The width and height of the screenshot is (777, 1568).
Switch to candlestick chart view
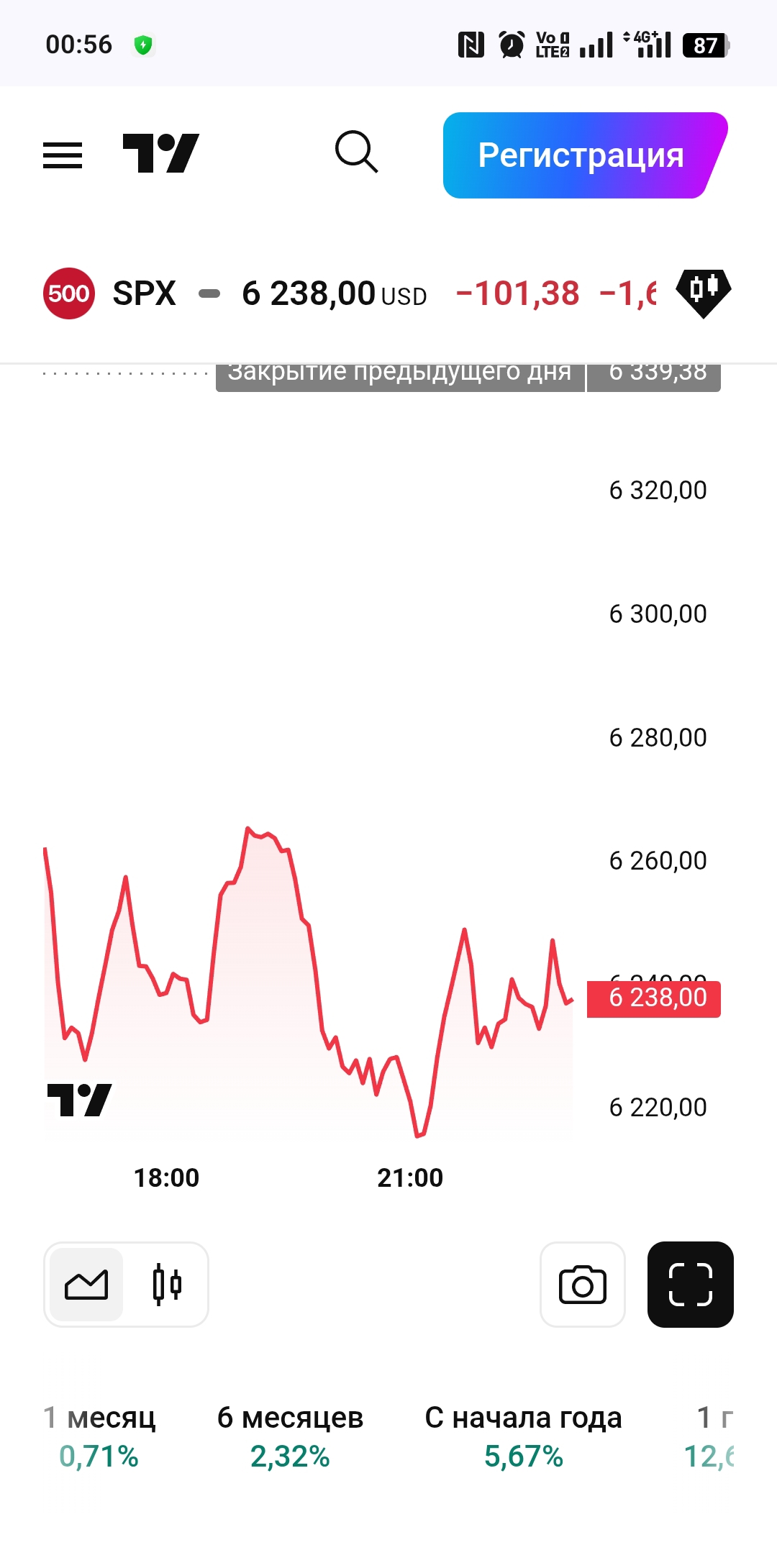[167, 1285]
